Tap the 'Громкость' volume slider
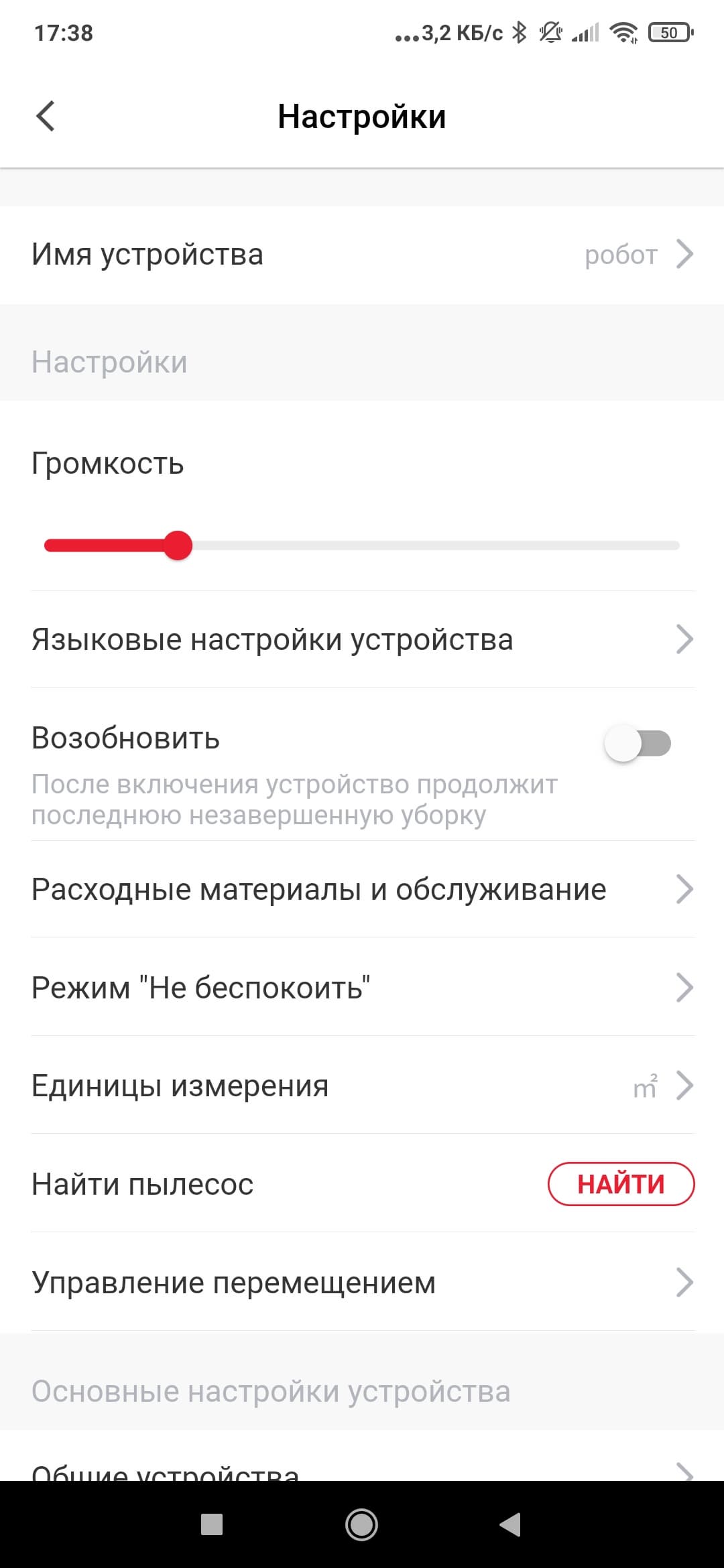The image size is (724, 1568). (362, 545)
